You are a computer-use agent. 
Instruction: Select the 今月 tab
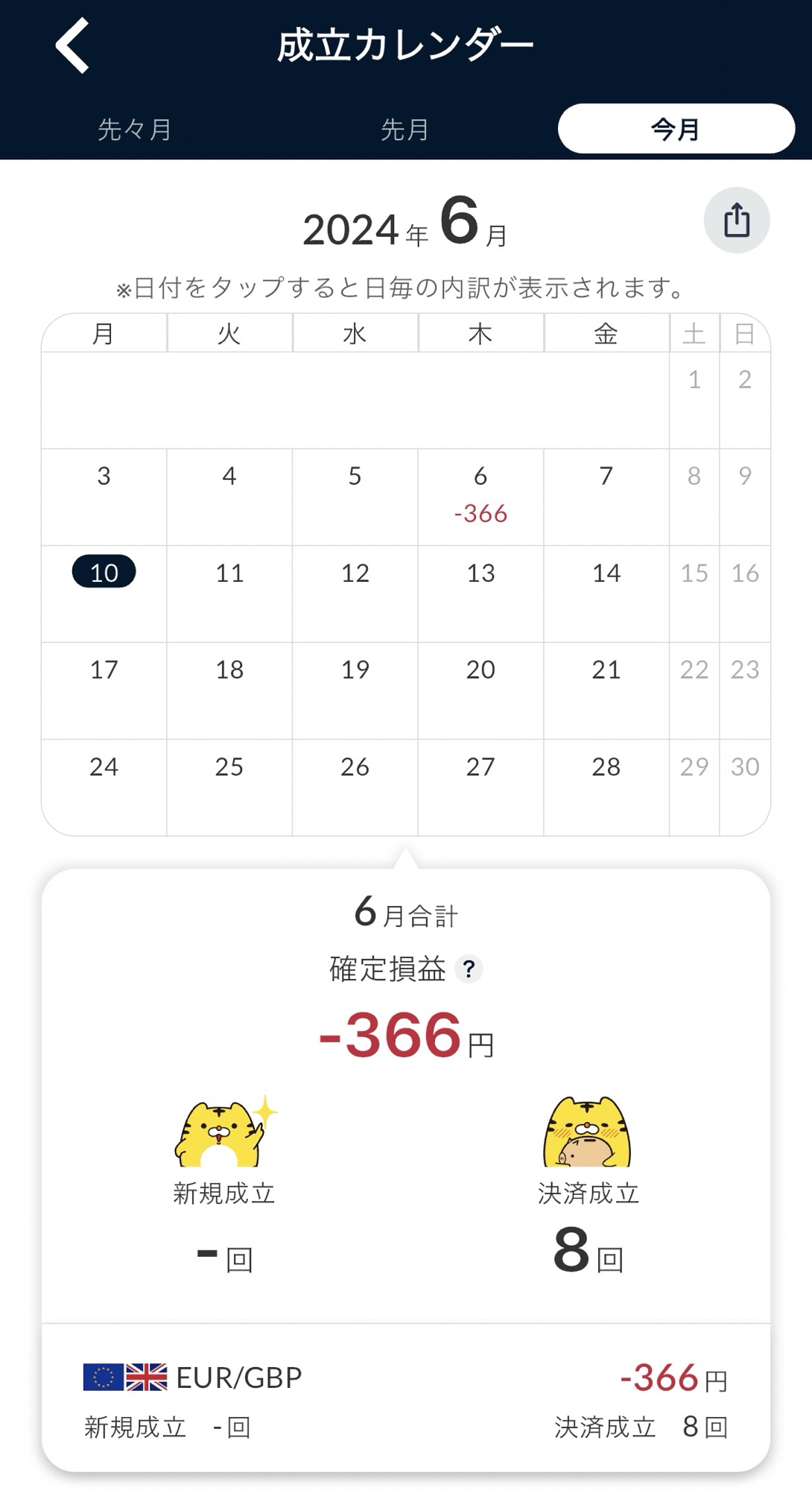[x=676, y=130]
